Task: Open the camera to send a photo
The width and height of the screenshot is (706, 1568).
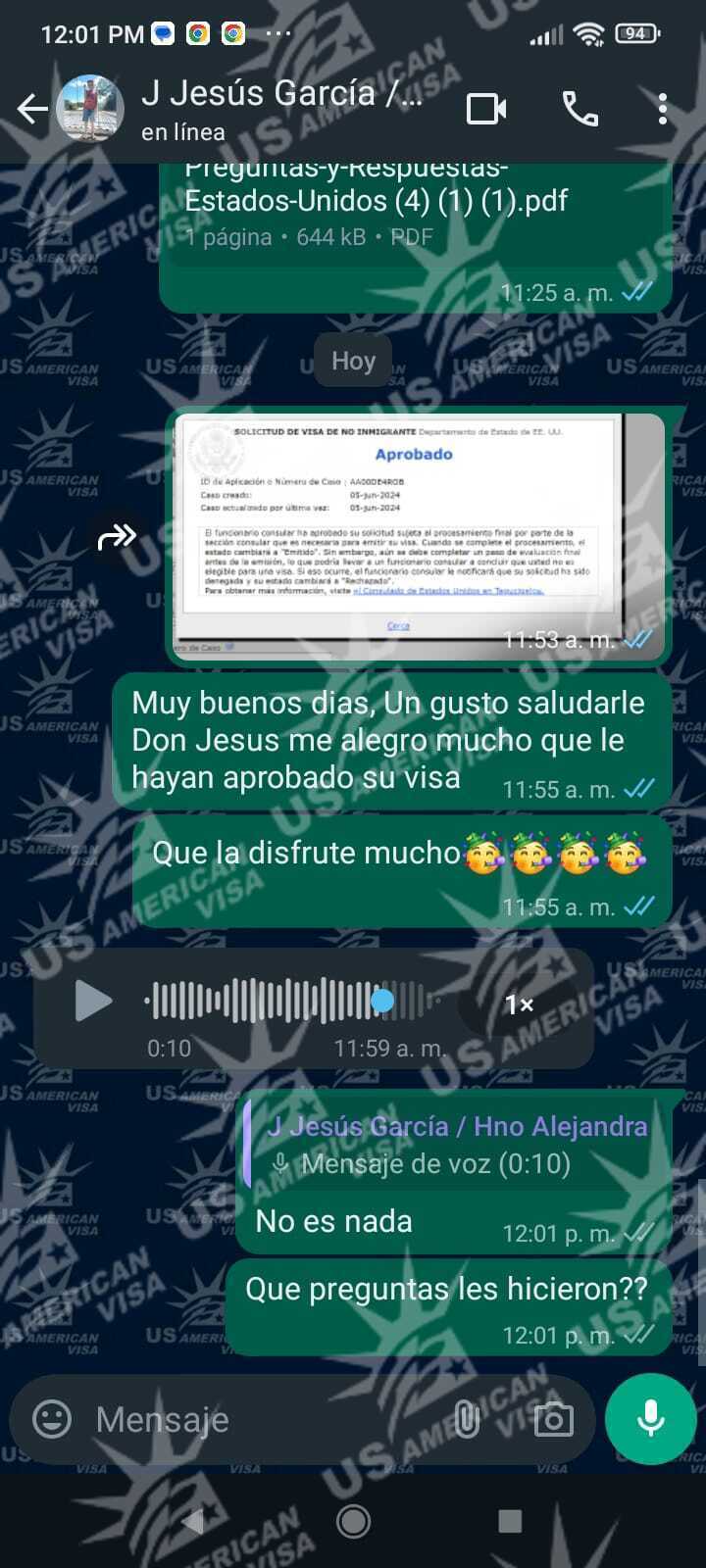Action: click(553, 1419)
